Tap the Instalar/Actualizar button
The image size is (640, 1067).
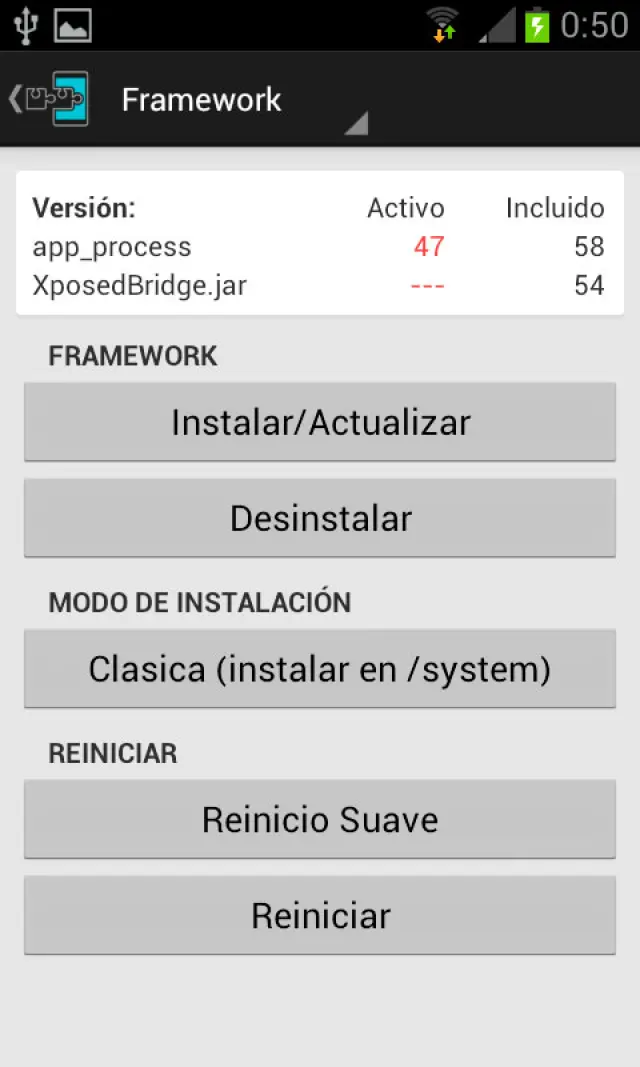click(x=320, y=422)
